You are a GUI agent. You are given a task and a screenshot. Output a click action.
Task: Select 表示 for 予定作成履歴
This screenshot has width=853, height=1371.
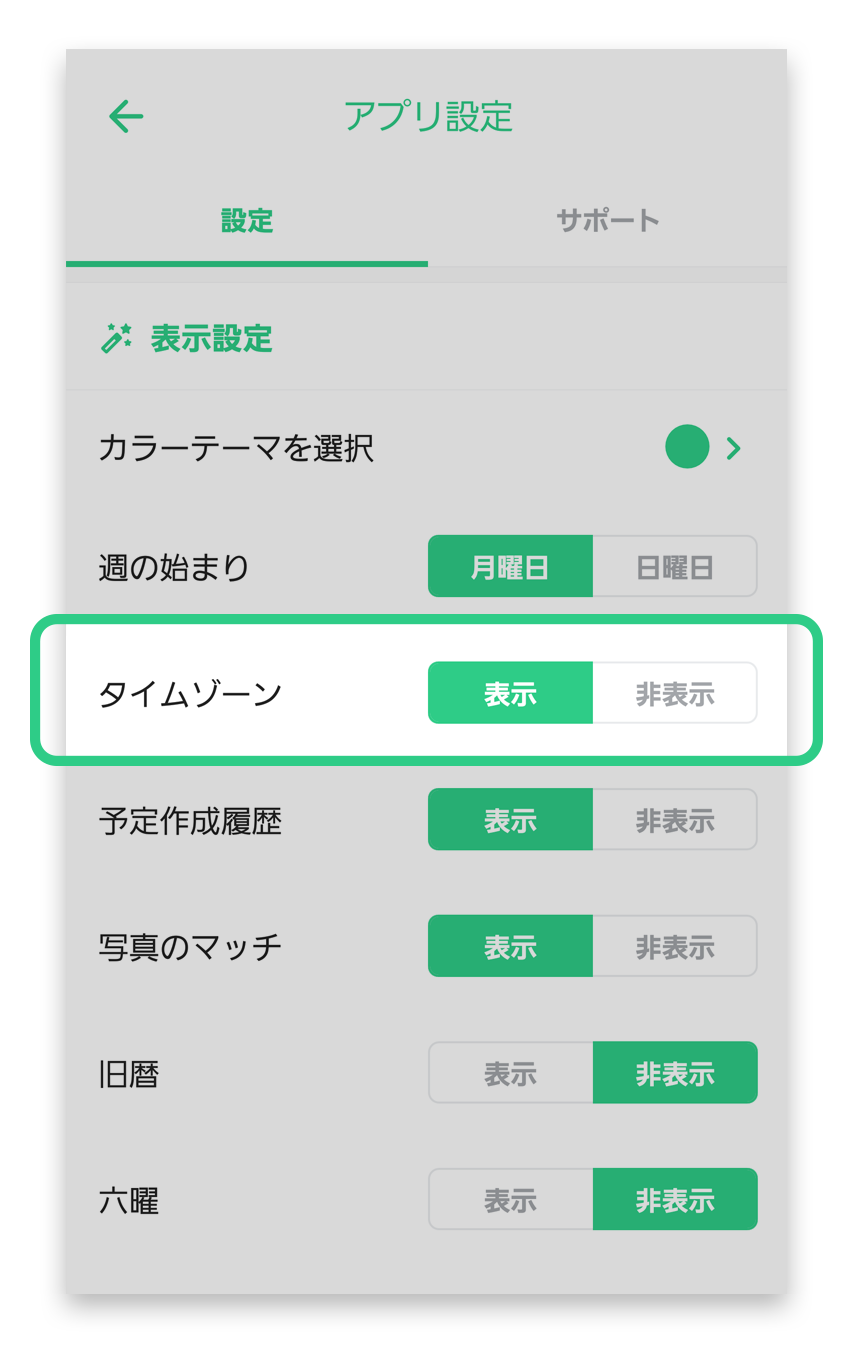click(510, 820)
